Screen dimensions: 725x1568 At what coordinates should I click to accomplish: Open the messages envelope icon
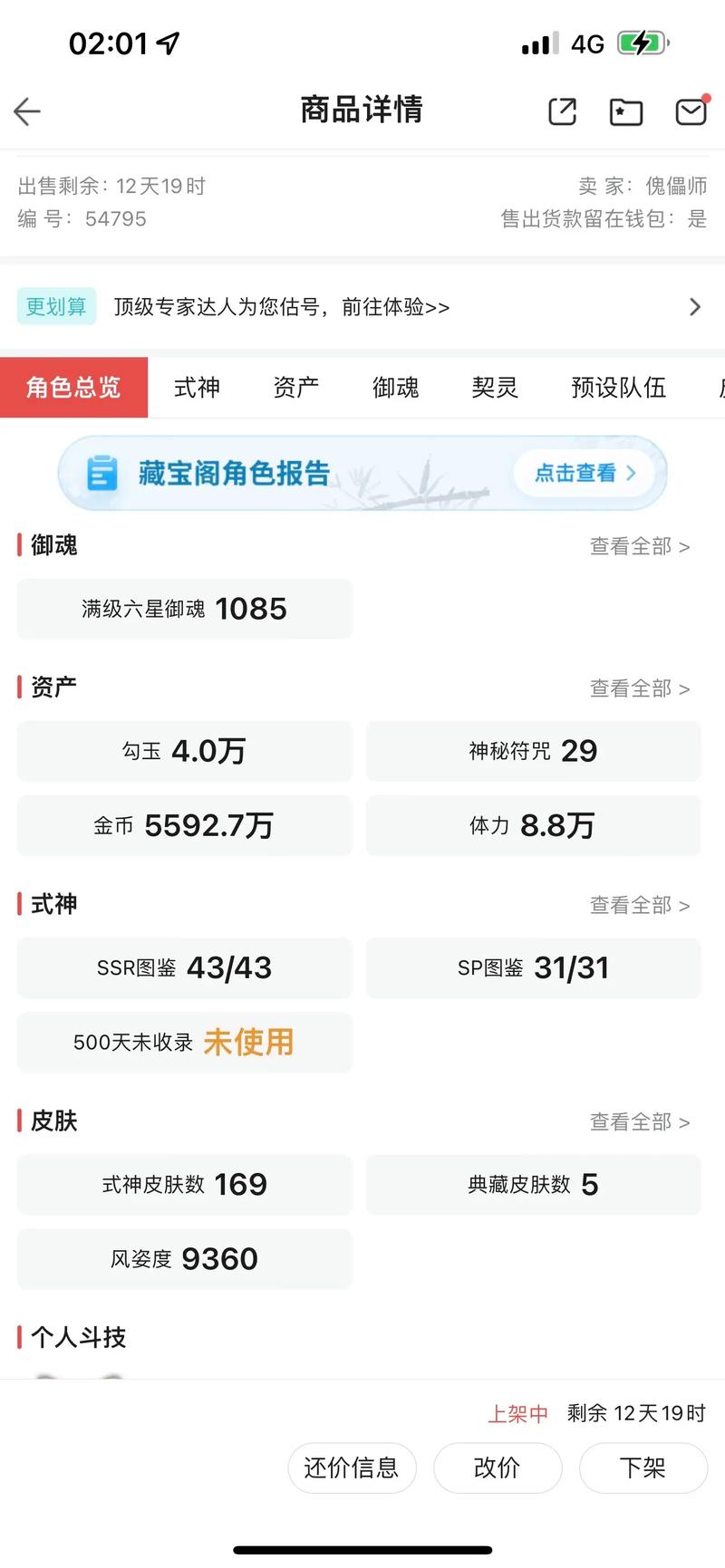coord(691,111)
